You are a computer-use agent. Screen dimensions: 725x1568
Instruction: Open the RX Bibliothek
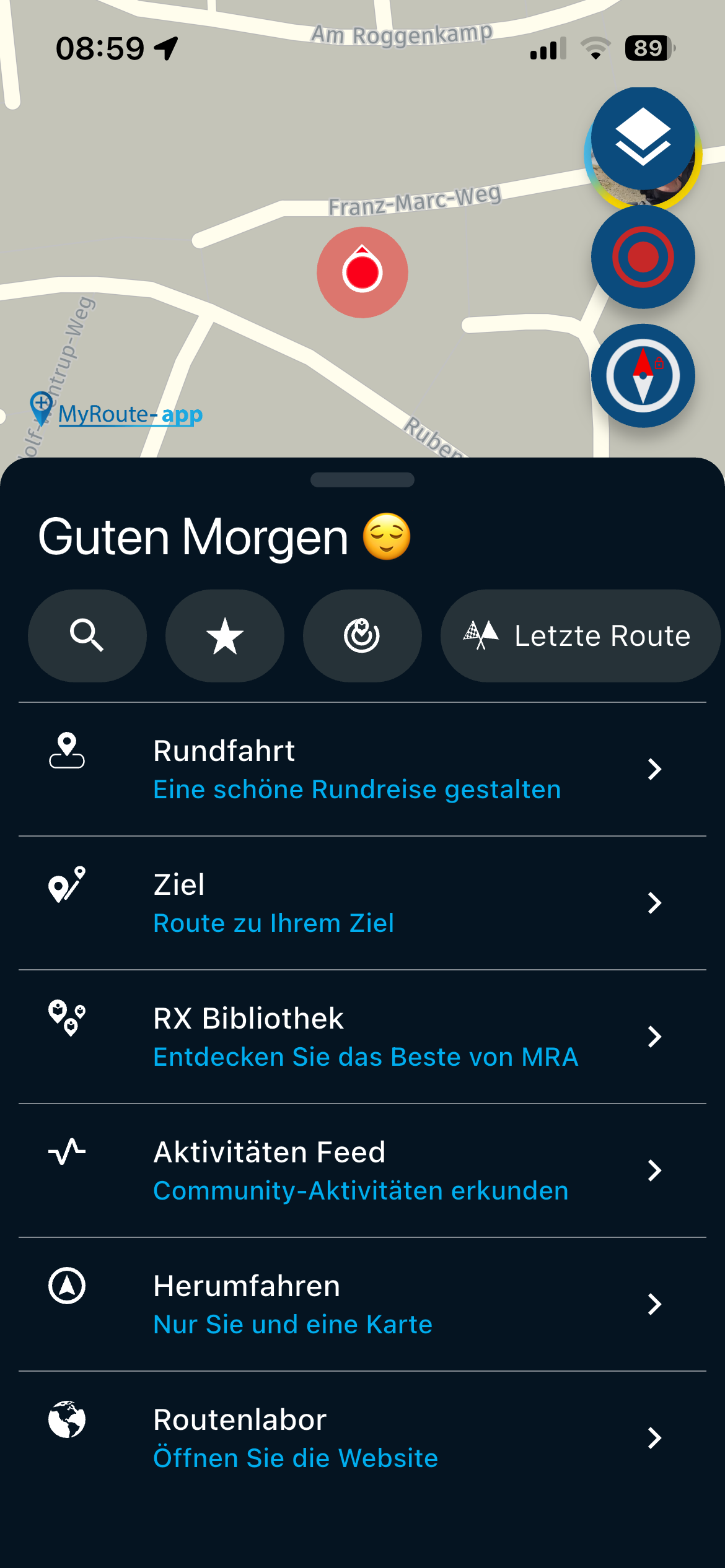pyautogui.click(x=362, y=1037)
